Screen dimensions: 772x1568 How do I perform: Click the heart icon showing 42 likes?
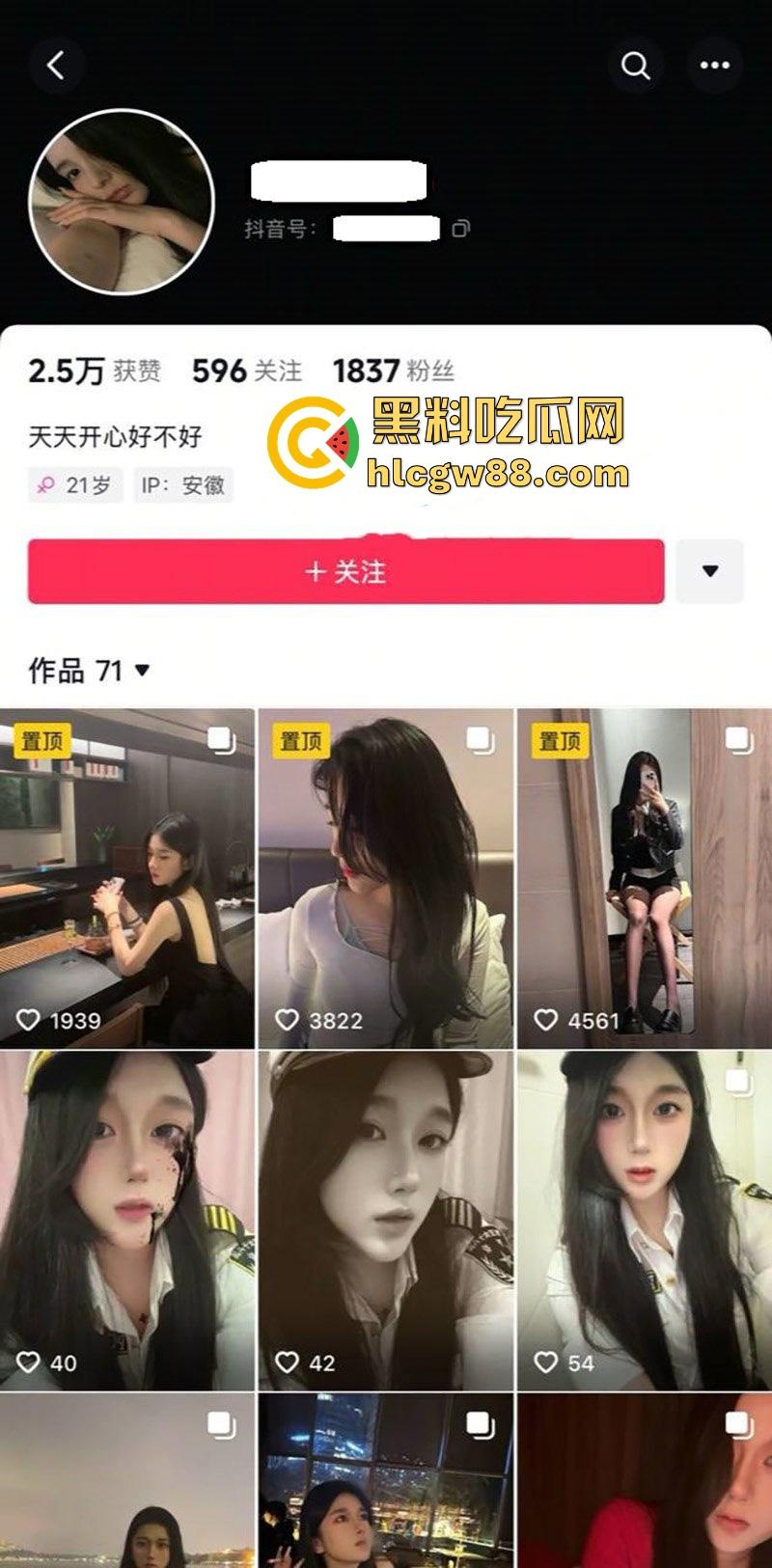287,1363
